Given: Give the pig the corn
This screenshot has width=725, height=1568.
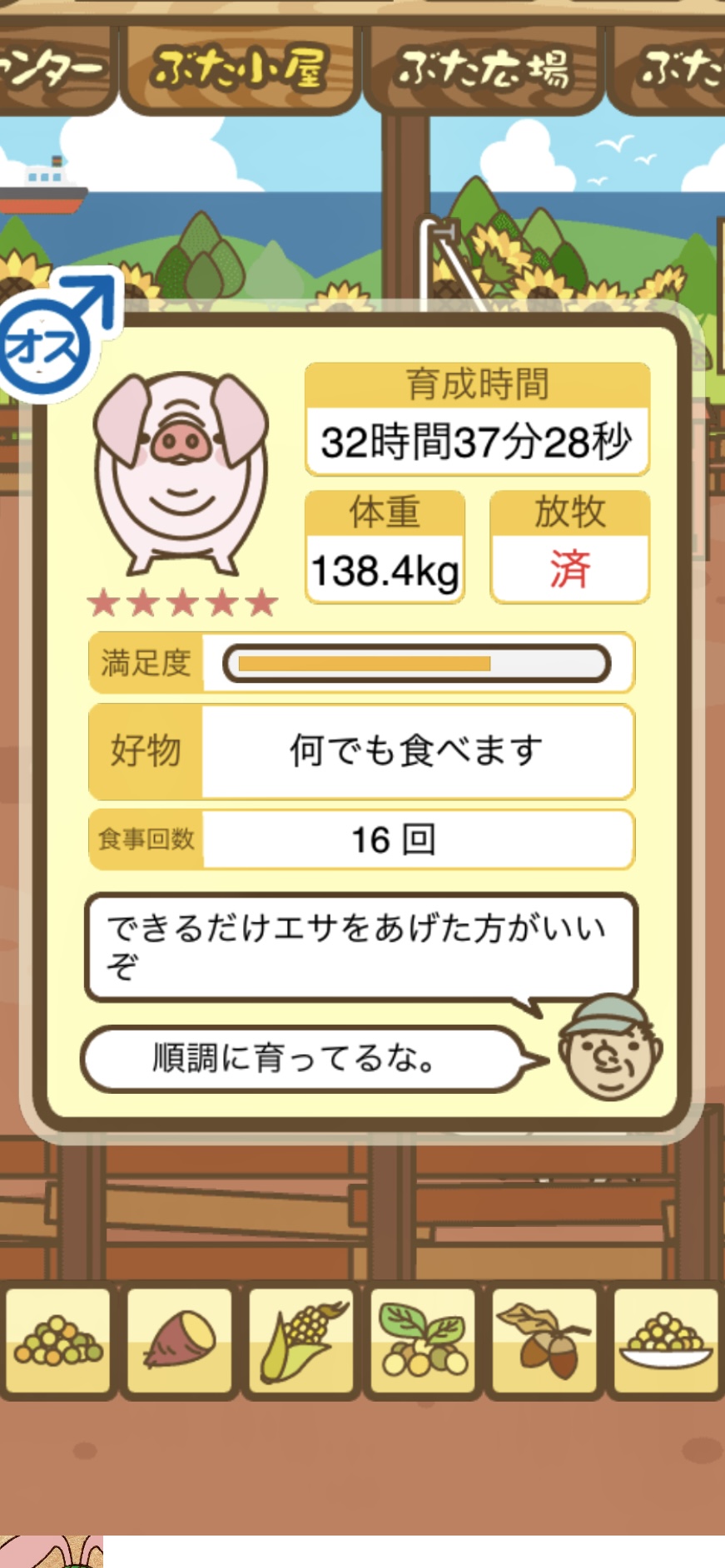Looking at the screenshot, I should pyautogui.click(x=301, y=1340).
